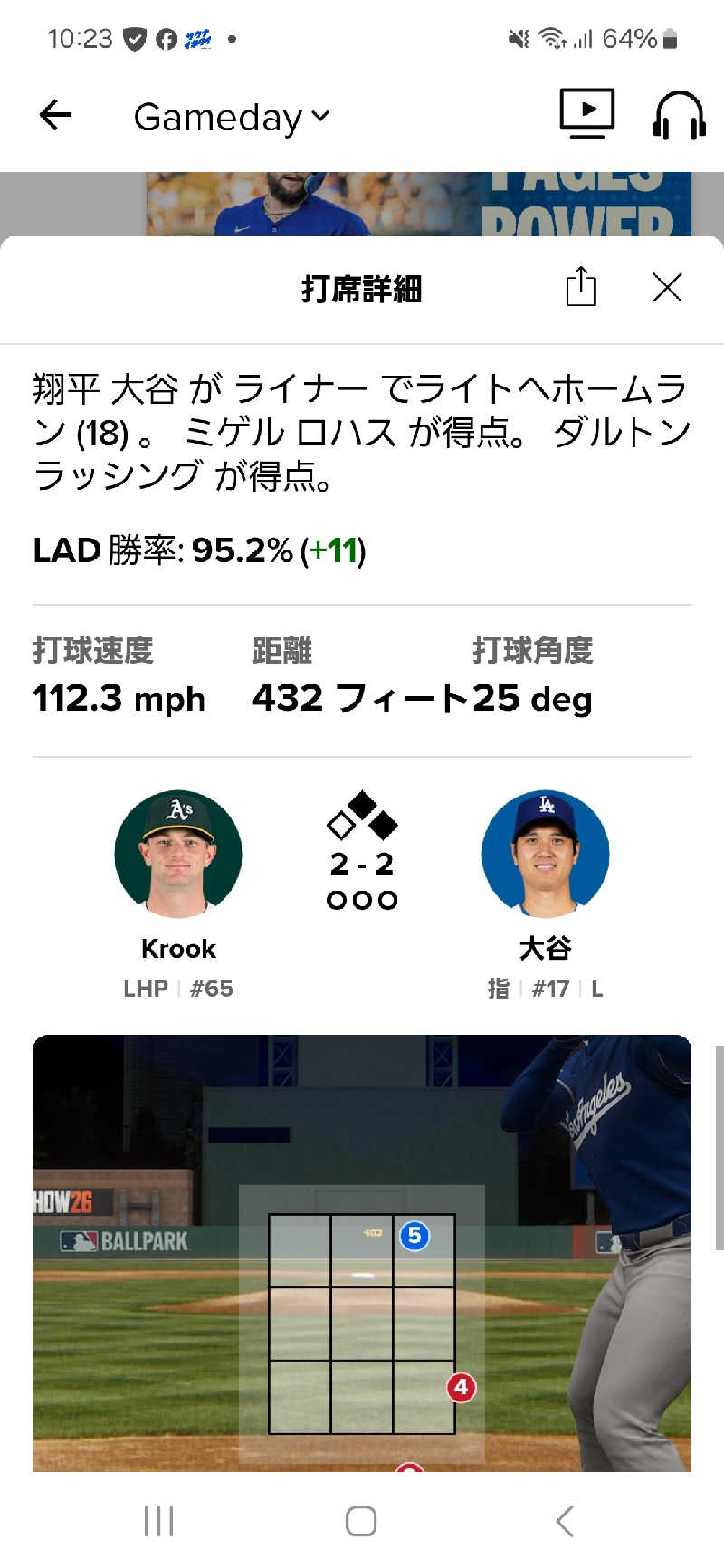The height and width of the screenshot is (1568, 724).
Task: Open pitcher Krook's profile
Action: pyautogui.click(x=178, y=854)
